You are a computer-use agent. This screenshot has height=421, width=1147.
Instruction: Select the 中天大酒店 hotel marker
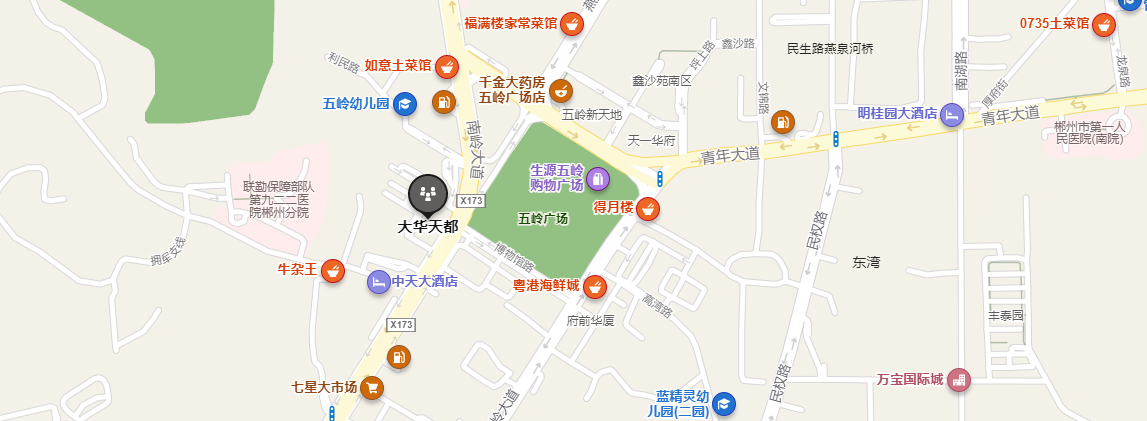tap(378, 282)
